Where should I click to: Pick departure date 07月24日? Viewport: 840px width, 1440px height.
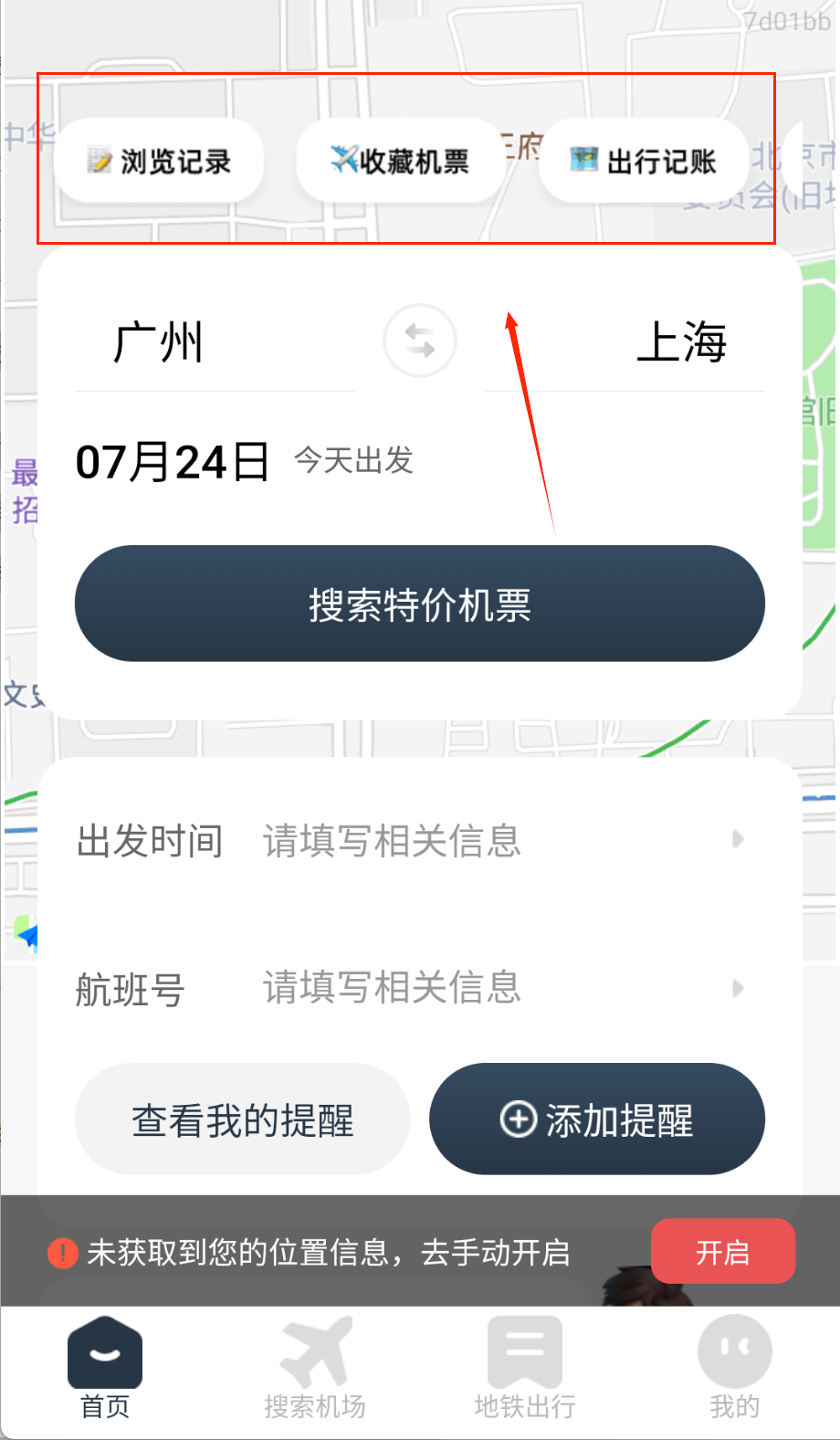point(173,462)
